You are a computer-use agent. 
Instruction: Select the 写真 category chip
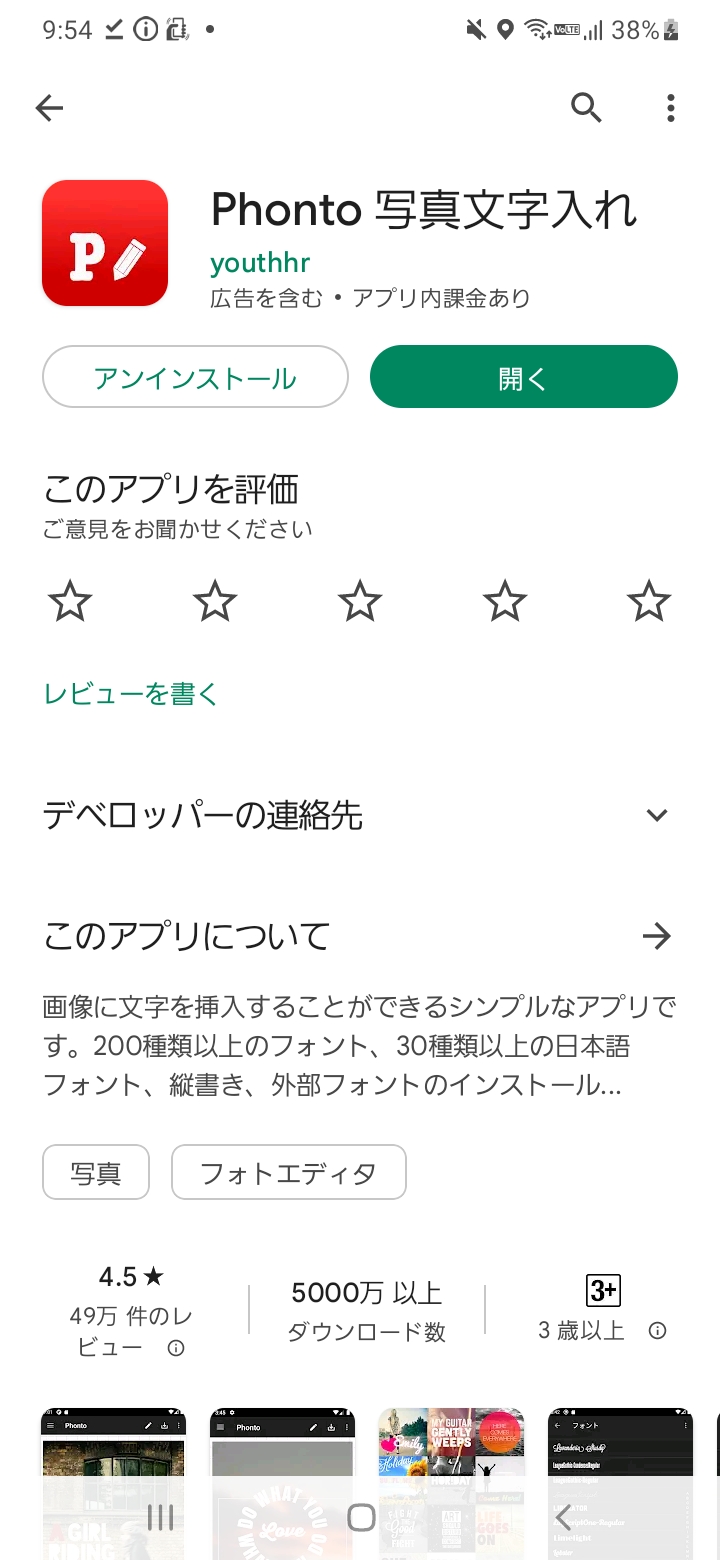point(96,1172)
